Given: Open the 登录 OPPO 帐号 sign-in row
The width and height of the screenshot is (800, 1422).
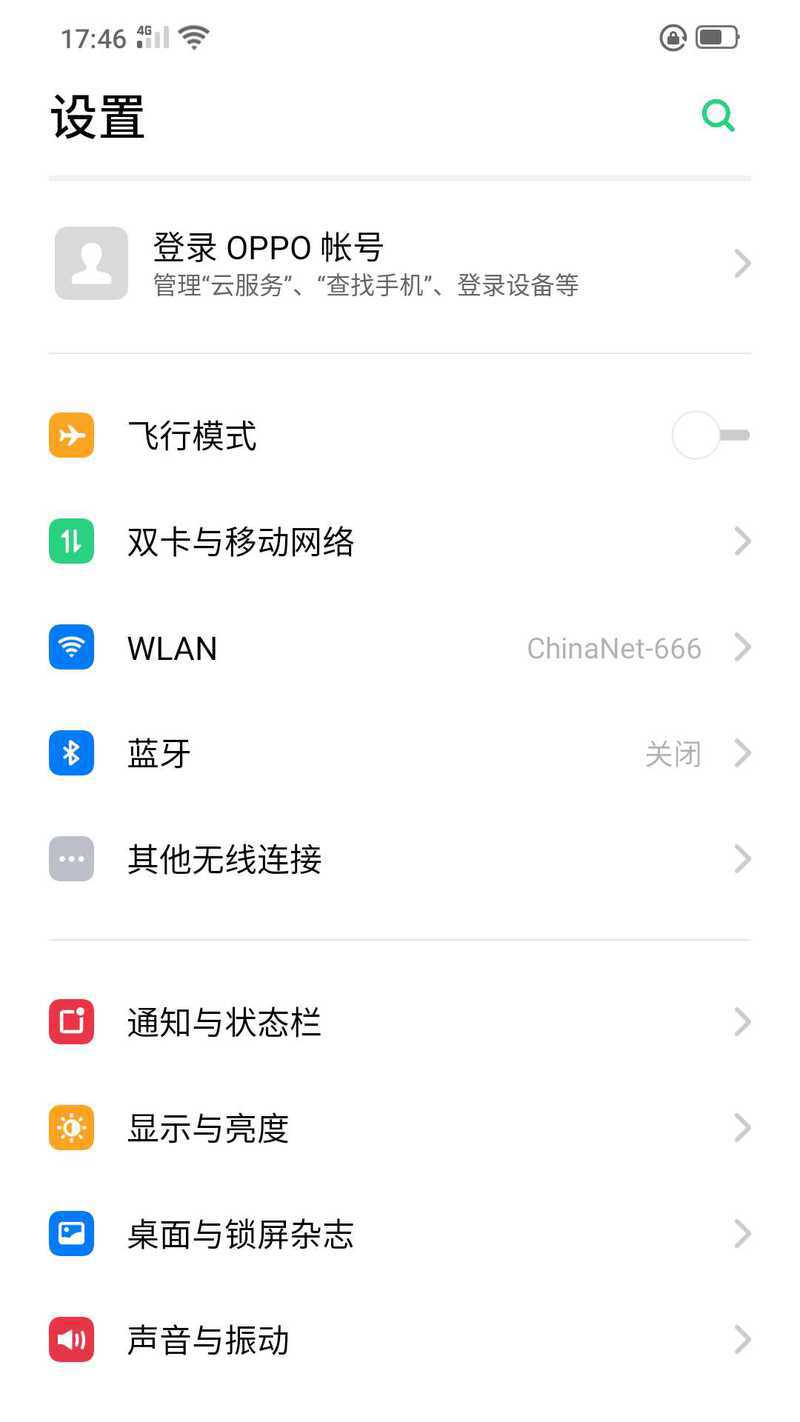Looking at the screenshot, I should coord(400,264).
